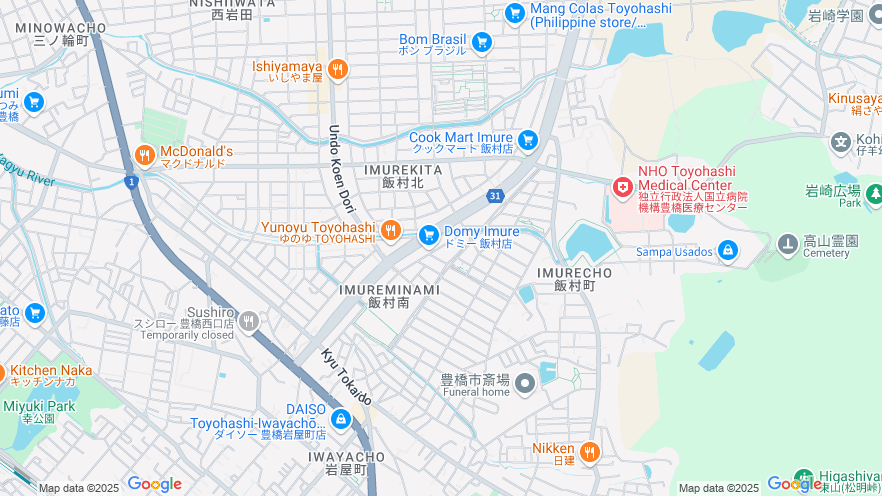The height and width of the screenshot is (496, 882).
Task: Open the Yunoyu Toyohashi marker
Action: (390, 230)
